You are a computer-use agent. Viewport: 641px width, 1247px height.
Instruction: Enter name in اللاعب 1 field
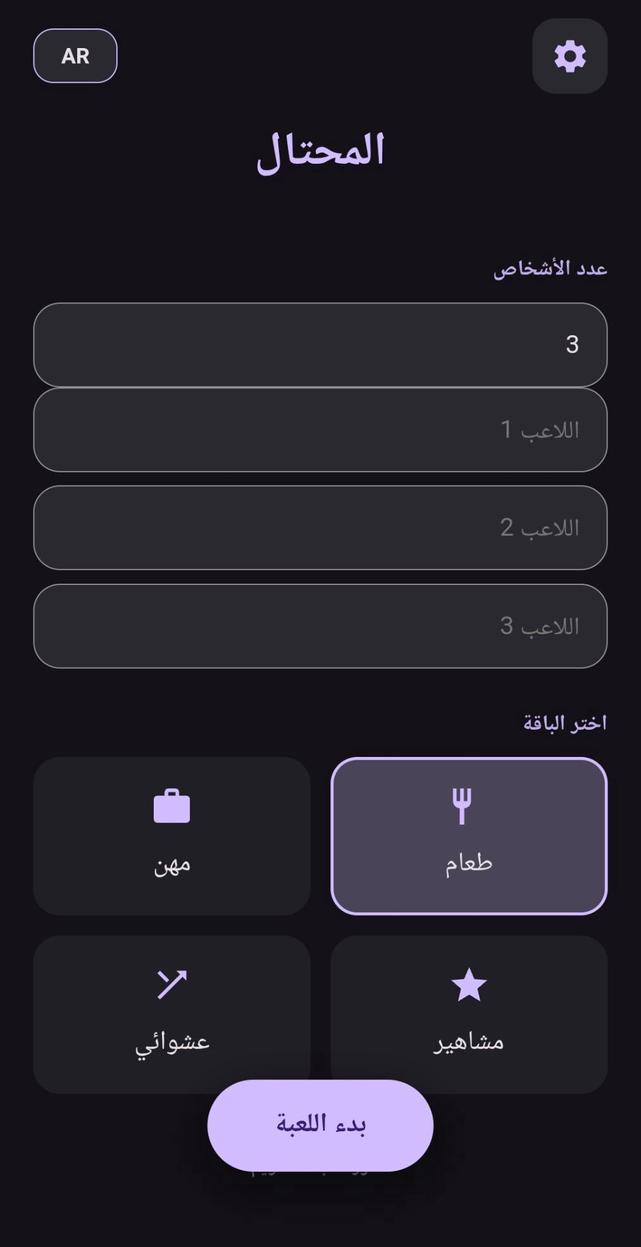pyautogui.click(x=320, y=430)
